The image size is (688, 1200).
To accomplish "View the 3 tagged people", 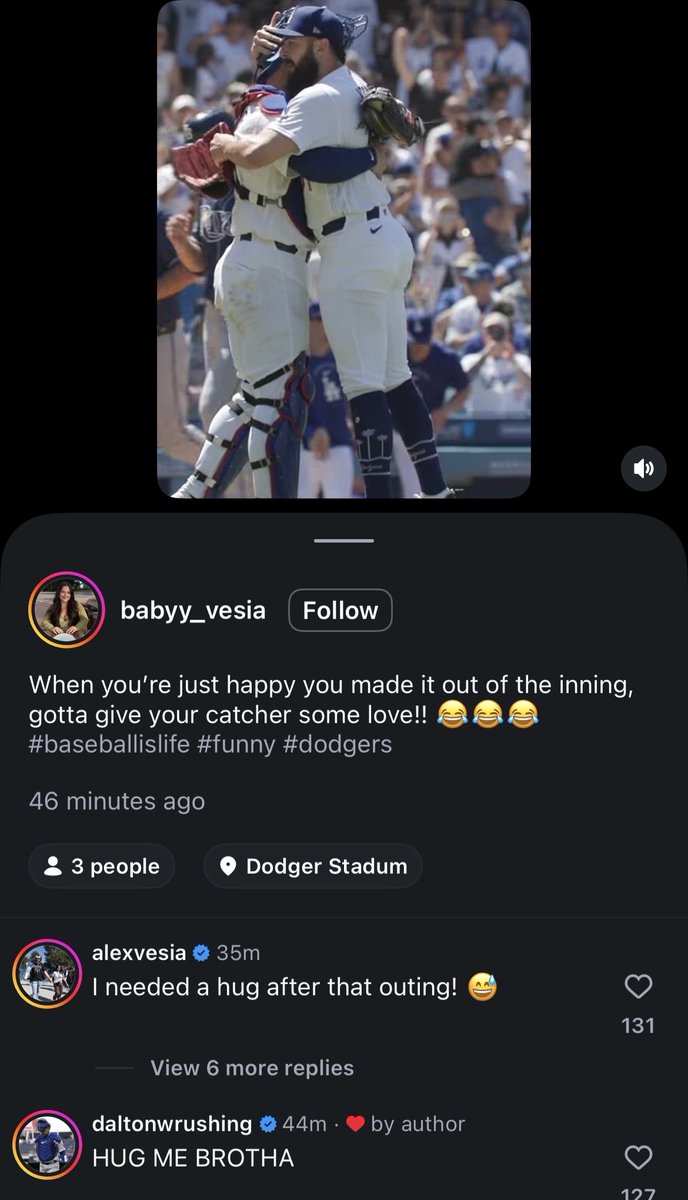I will click(x=101, y=866).
